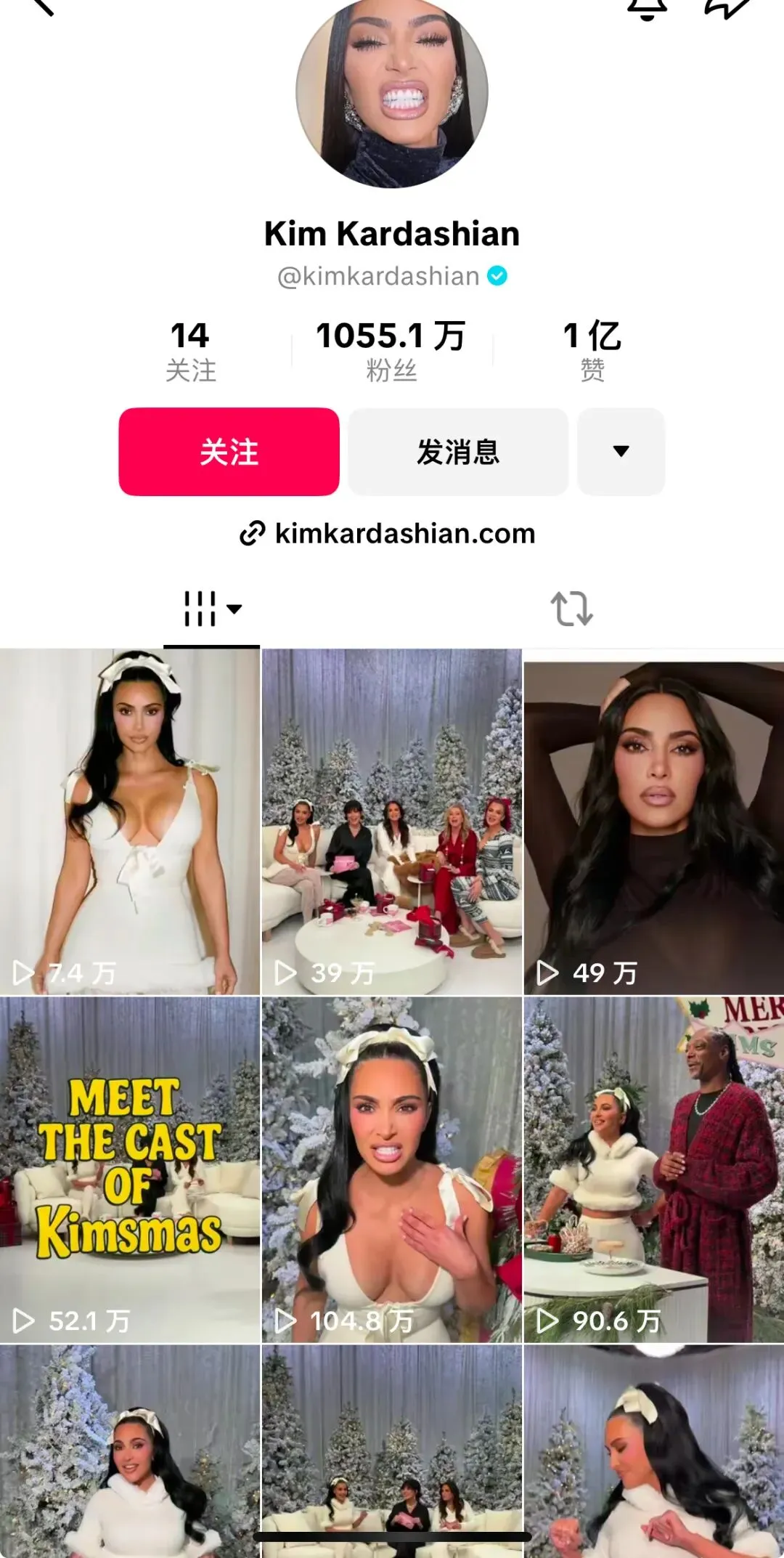Open the video with 39 万 plays

[x=391, y=821]
